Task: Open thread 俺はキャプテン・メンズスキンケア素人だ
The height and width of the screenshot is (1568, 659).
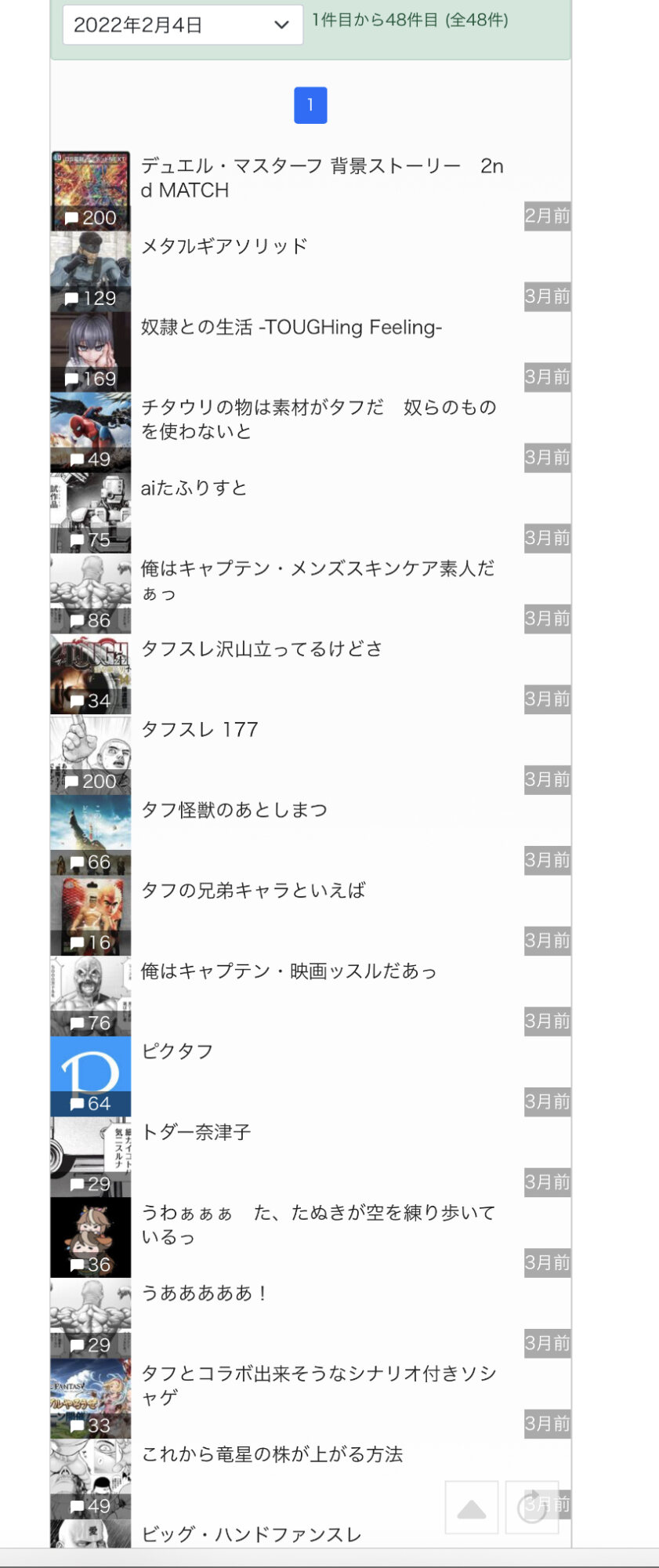Action: coord(317,579)
